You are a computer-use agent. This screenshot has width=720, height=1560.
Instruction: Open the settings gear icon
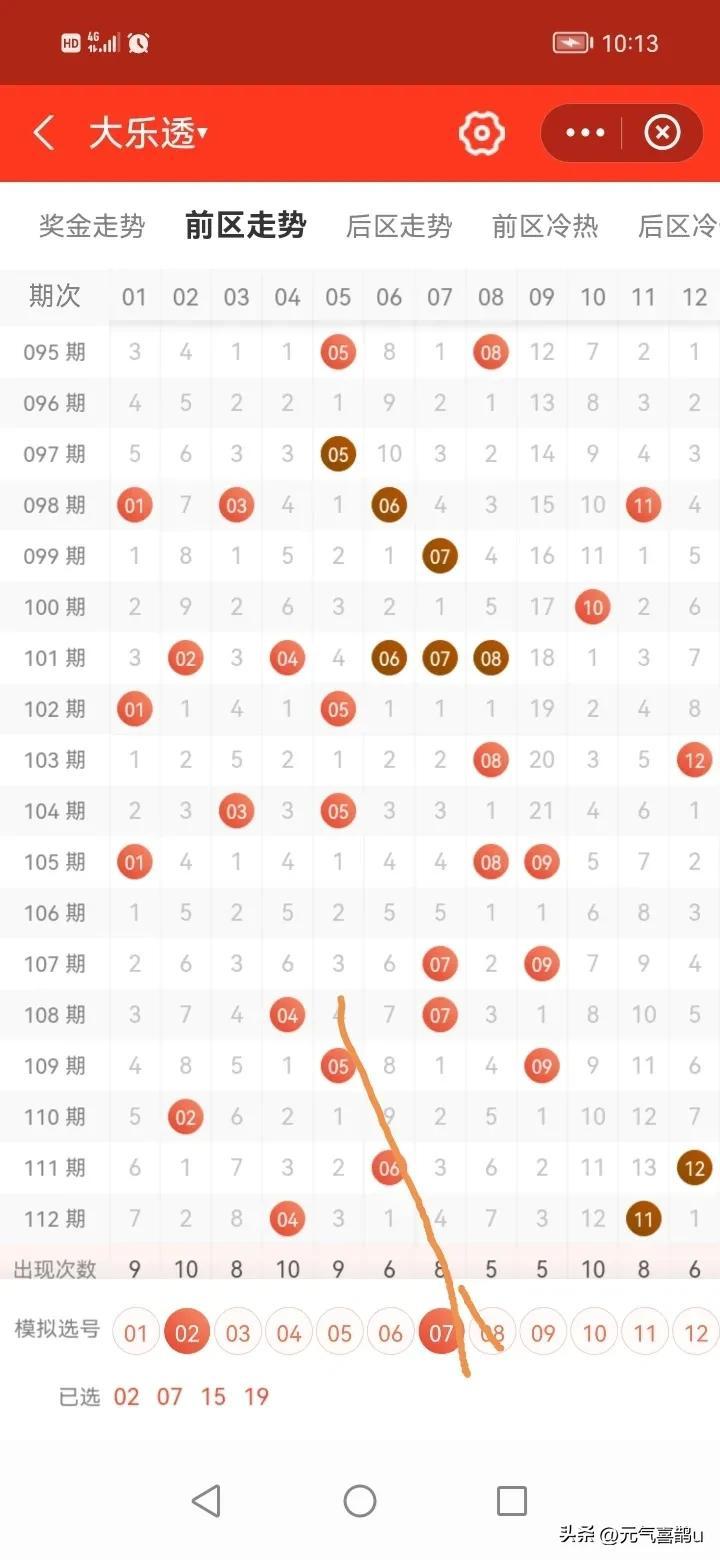click(481, 133)
